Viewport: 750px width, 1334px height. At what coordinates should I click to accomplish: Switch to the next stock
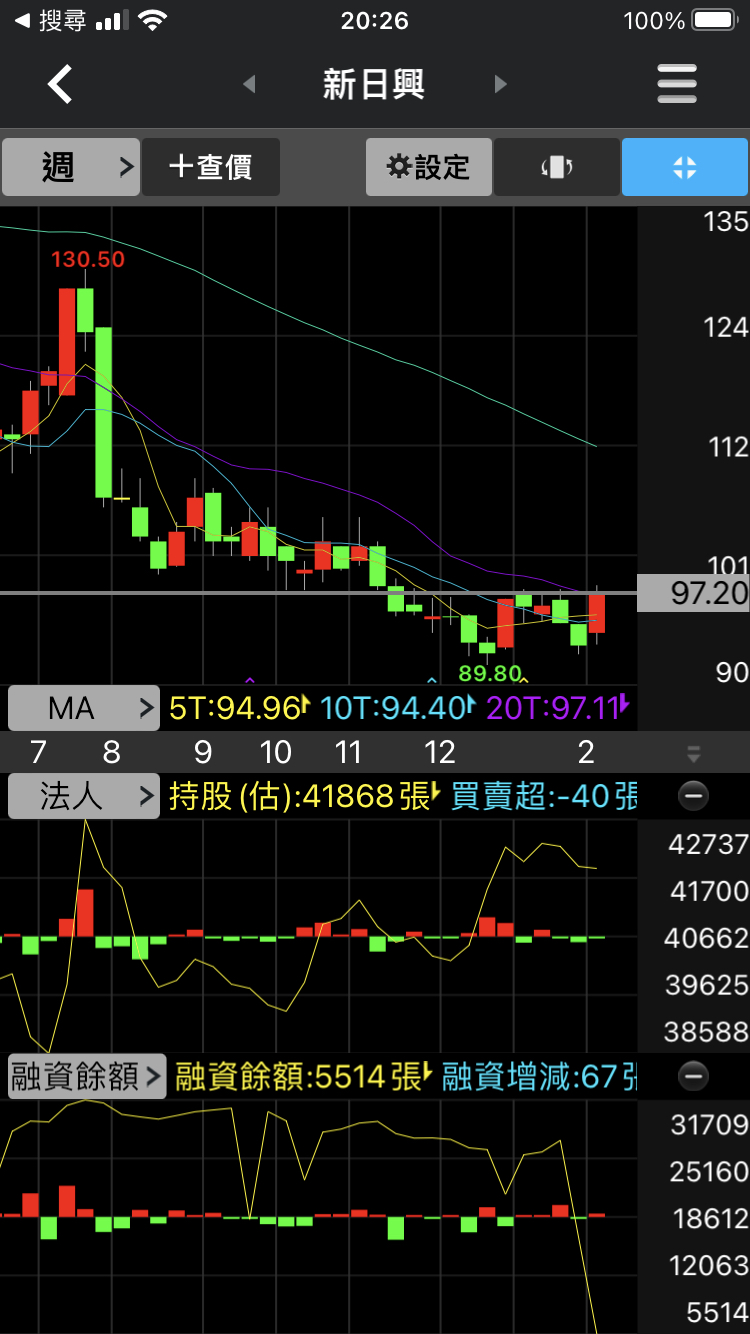click(x=501, y=85)
